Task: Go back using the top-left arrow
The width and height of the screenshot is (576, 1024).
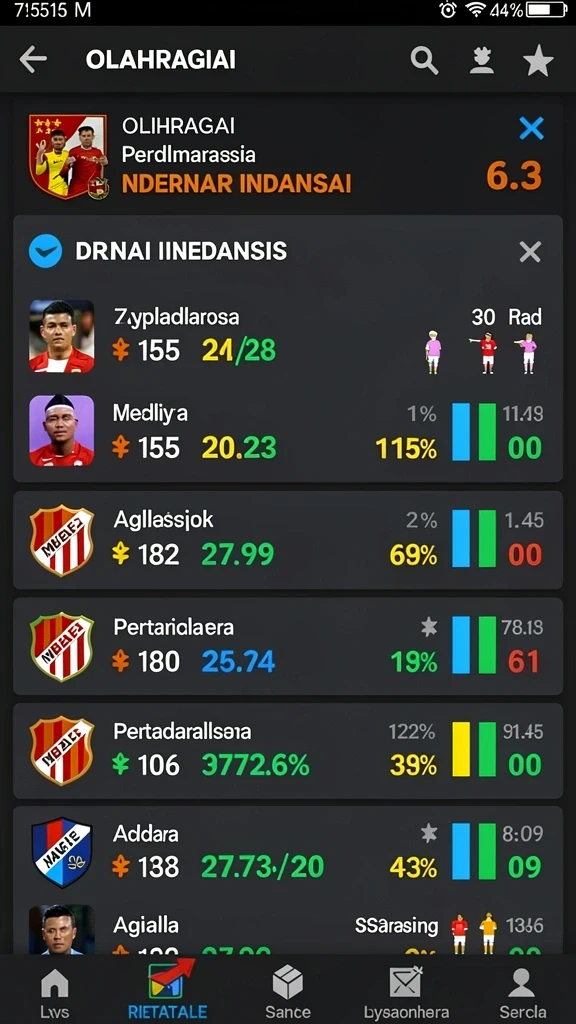Action: [33, 60]
